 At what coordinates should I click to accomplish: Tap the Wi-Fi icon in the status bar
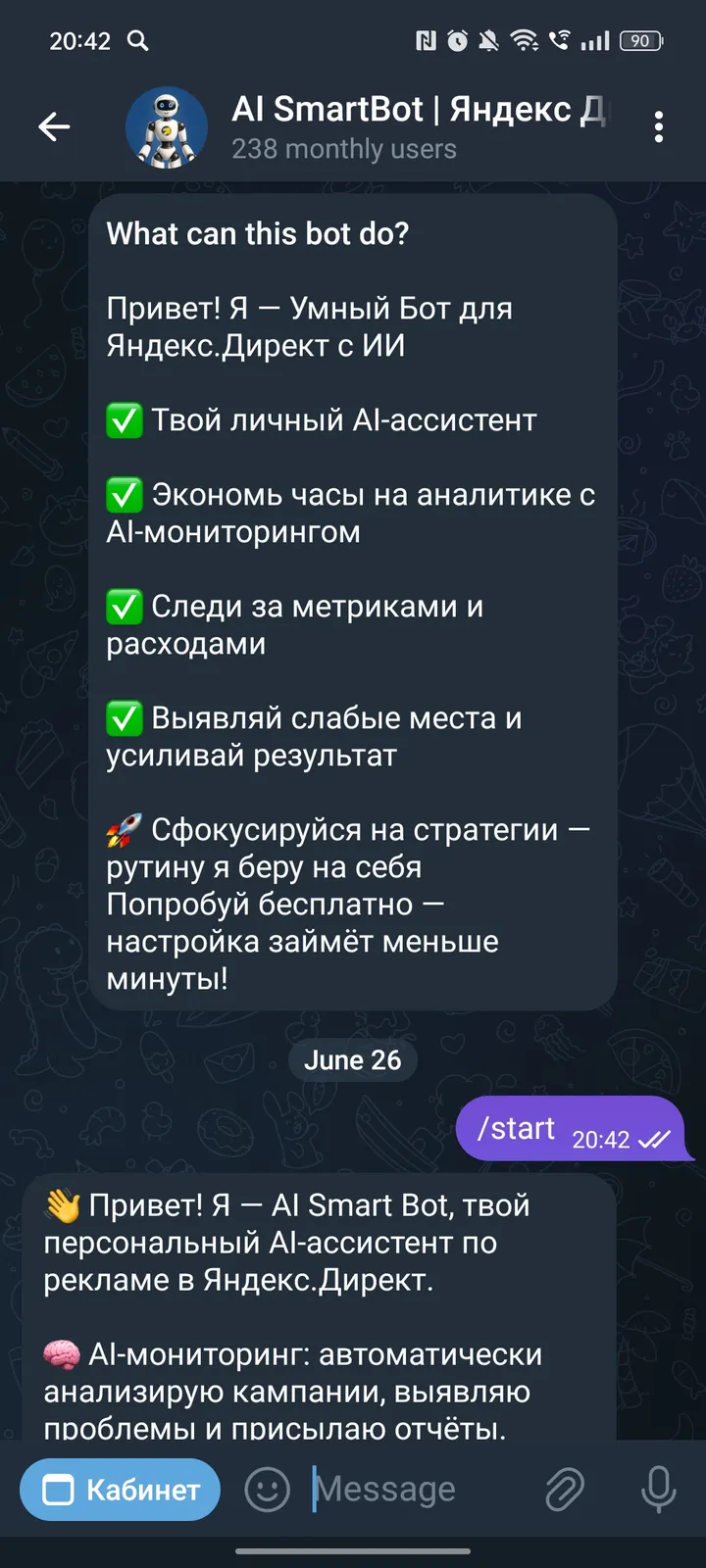pos(523,41)
